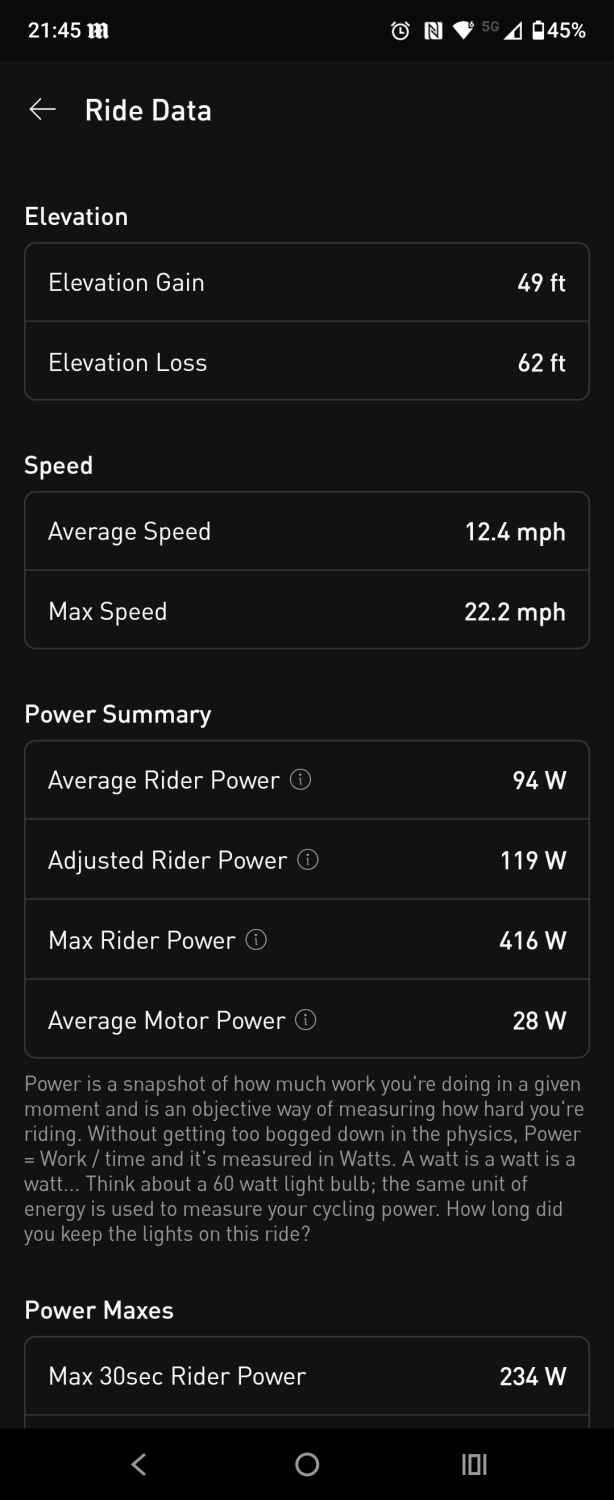This screenshot has height=1500, width=614.
Task: Show info for Max Rider Power
Action: pos(256,940)
